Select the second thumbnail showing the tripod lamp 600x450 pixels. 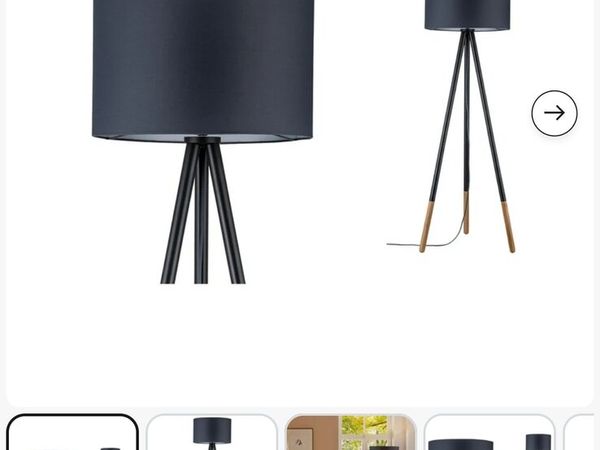[x=211, y=433]
